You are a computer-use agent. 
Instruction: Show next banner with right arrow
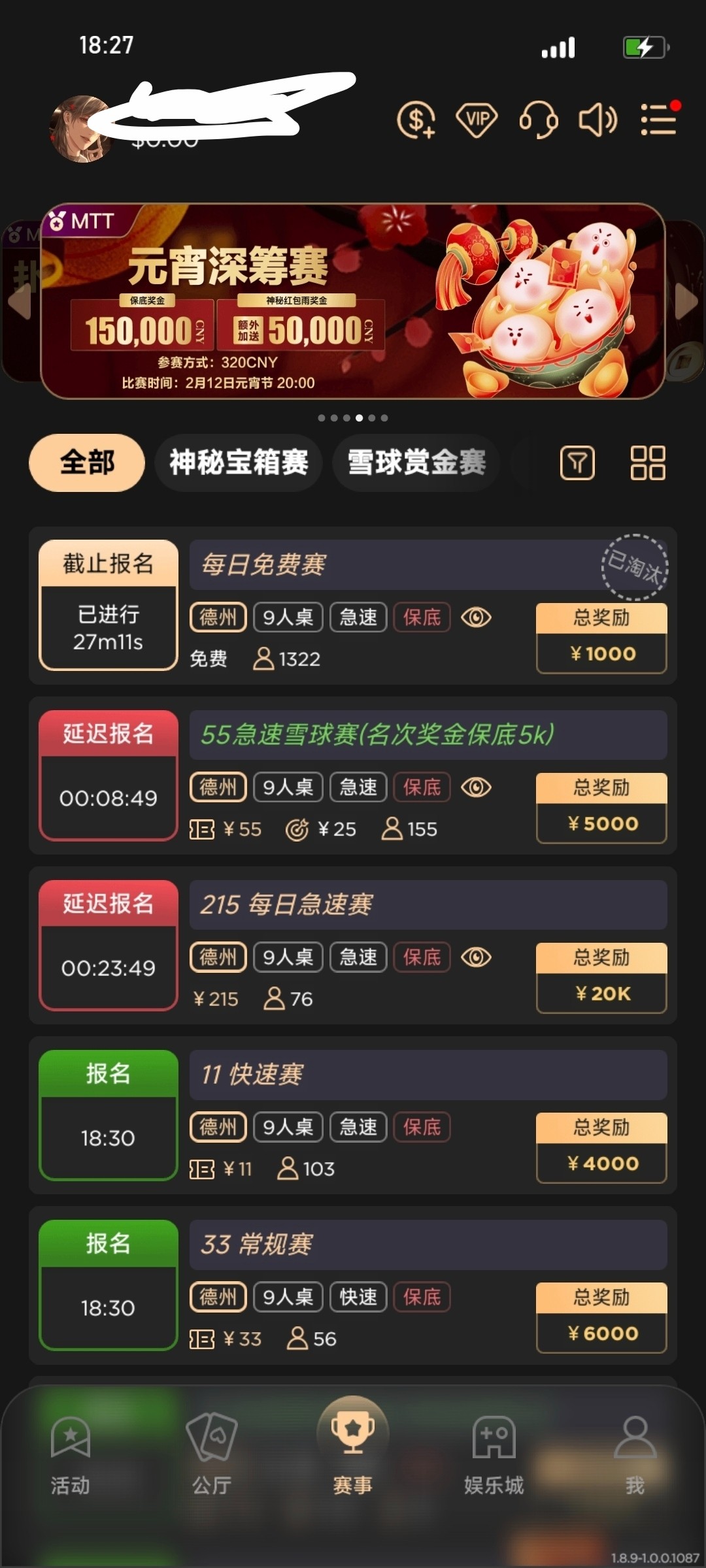tap(686, 302)
